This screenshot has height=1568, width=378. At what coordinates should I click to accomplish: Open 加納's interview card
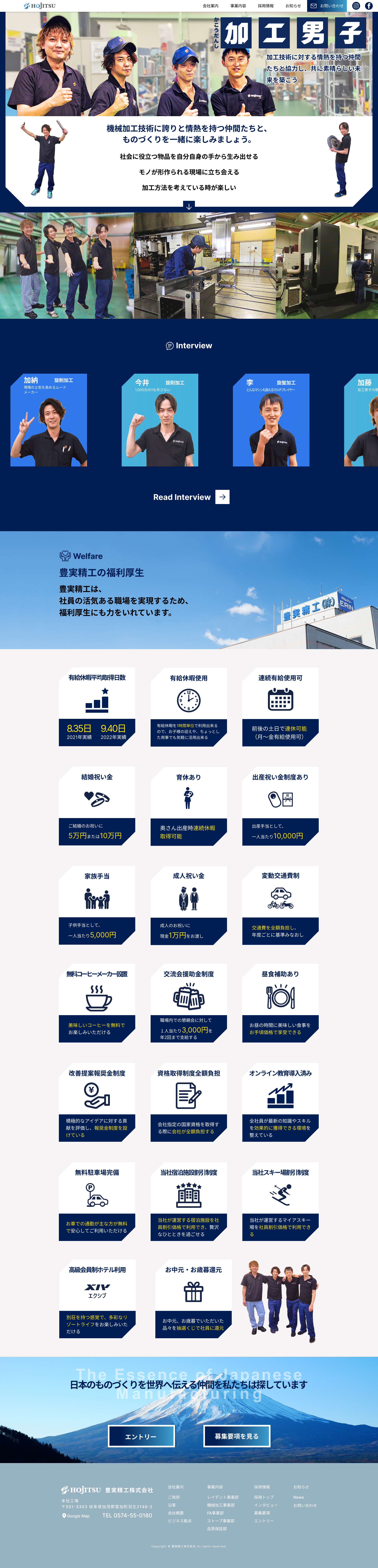click(49, 420)
